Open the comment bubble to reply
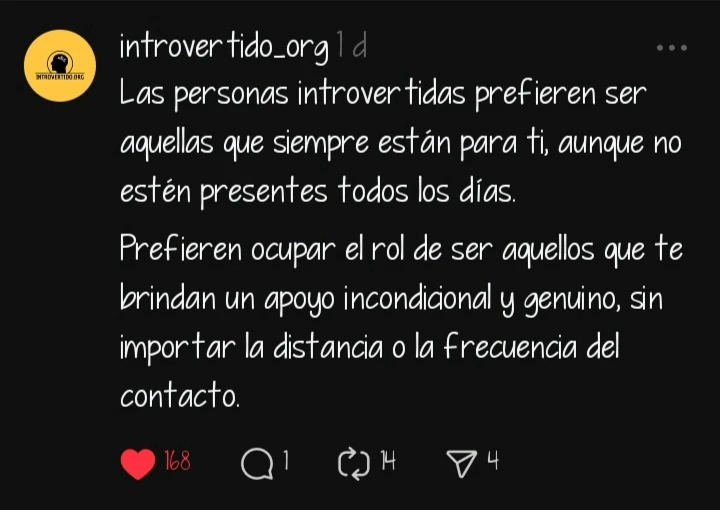 pos(257,463)
